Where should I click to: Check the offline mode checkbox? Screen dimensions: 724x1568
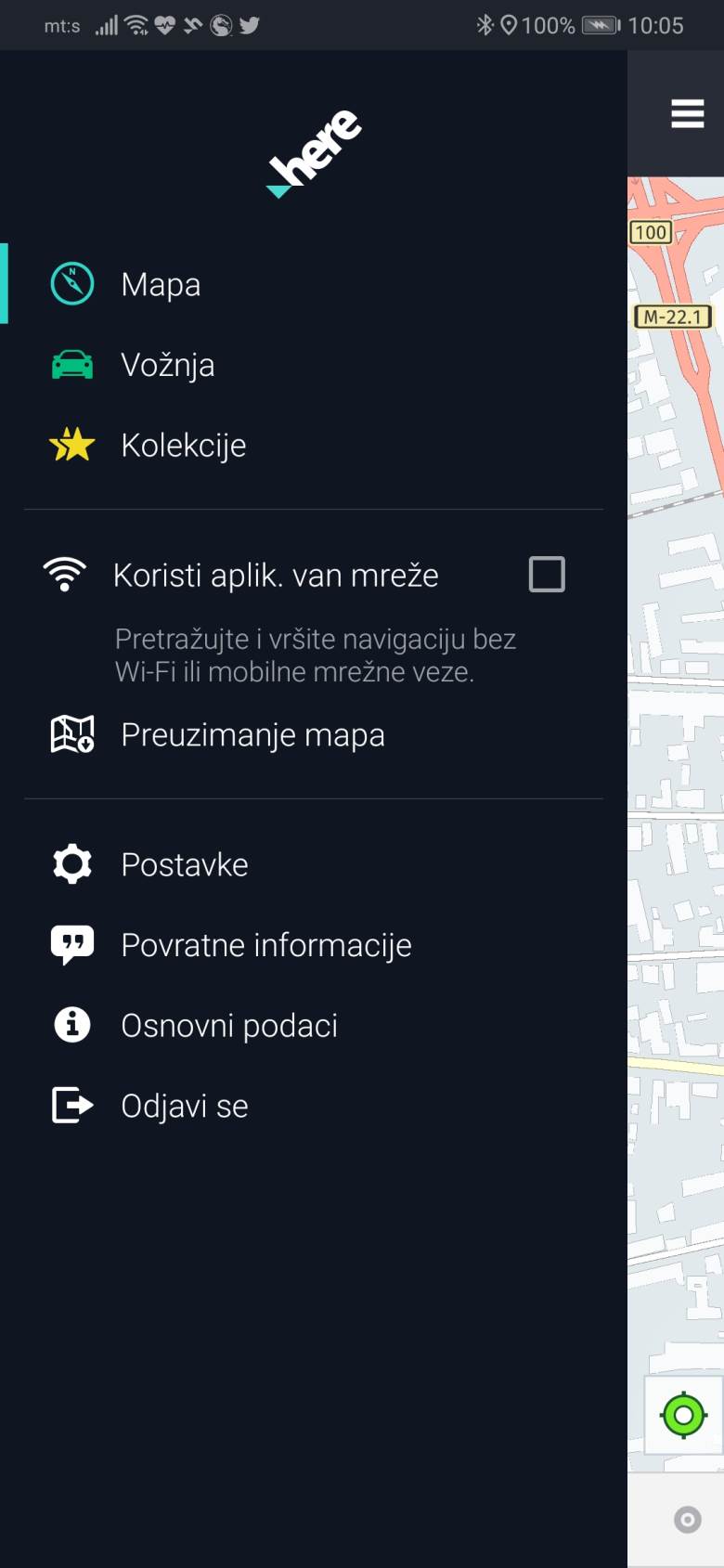point(547,574)
